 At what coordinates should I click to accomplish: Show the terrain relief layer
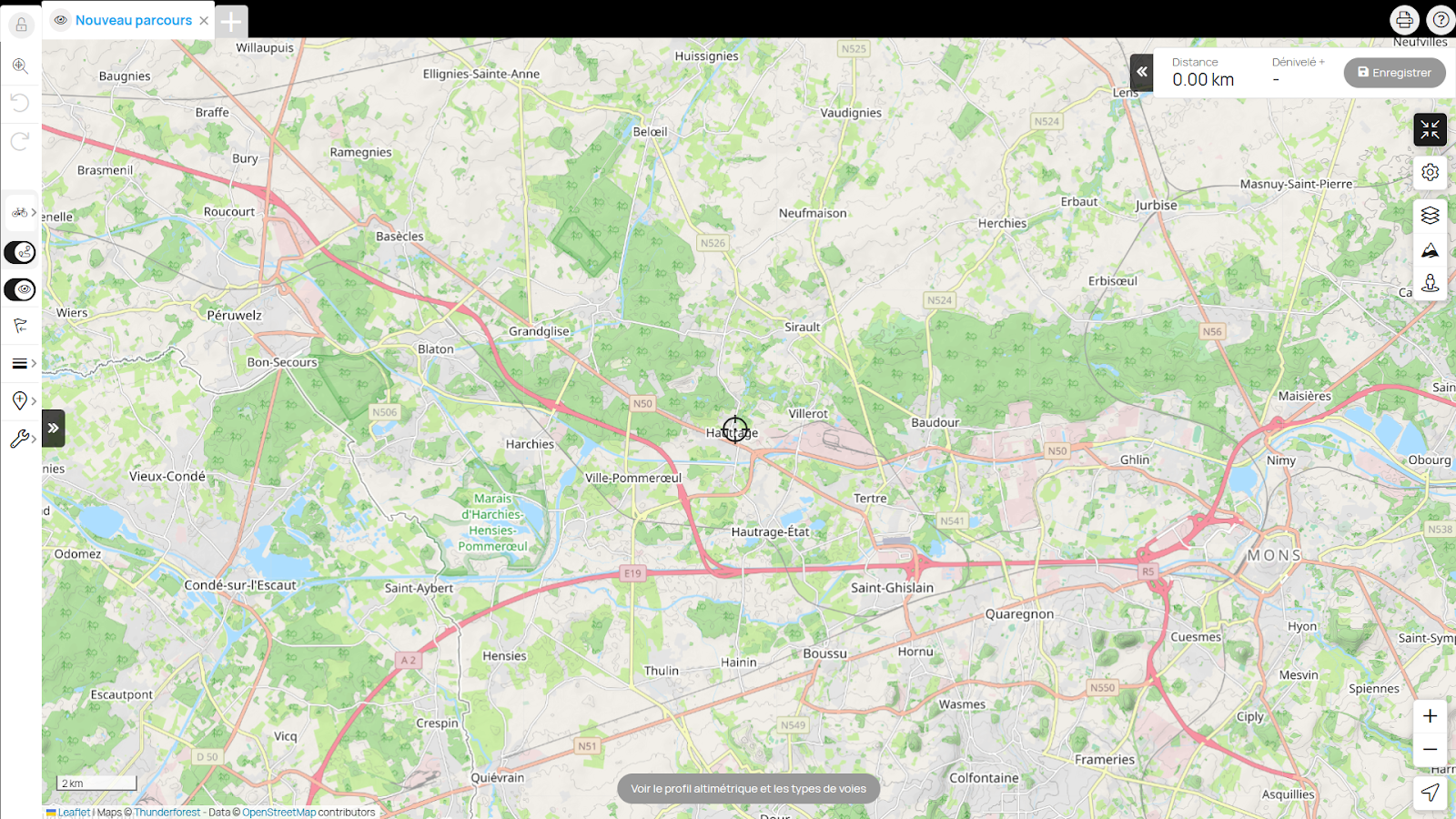click(1430, 250)
